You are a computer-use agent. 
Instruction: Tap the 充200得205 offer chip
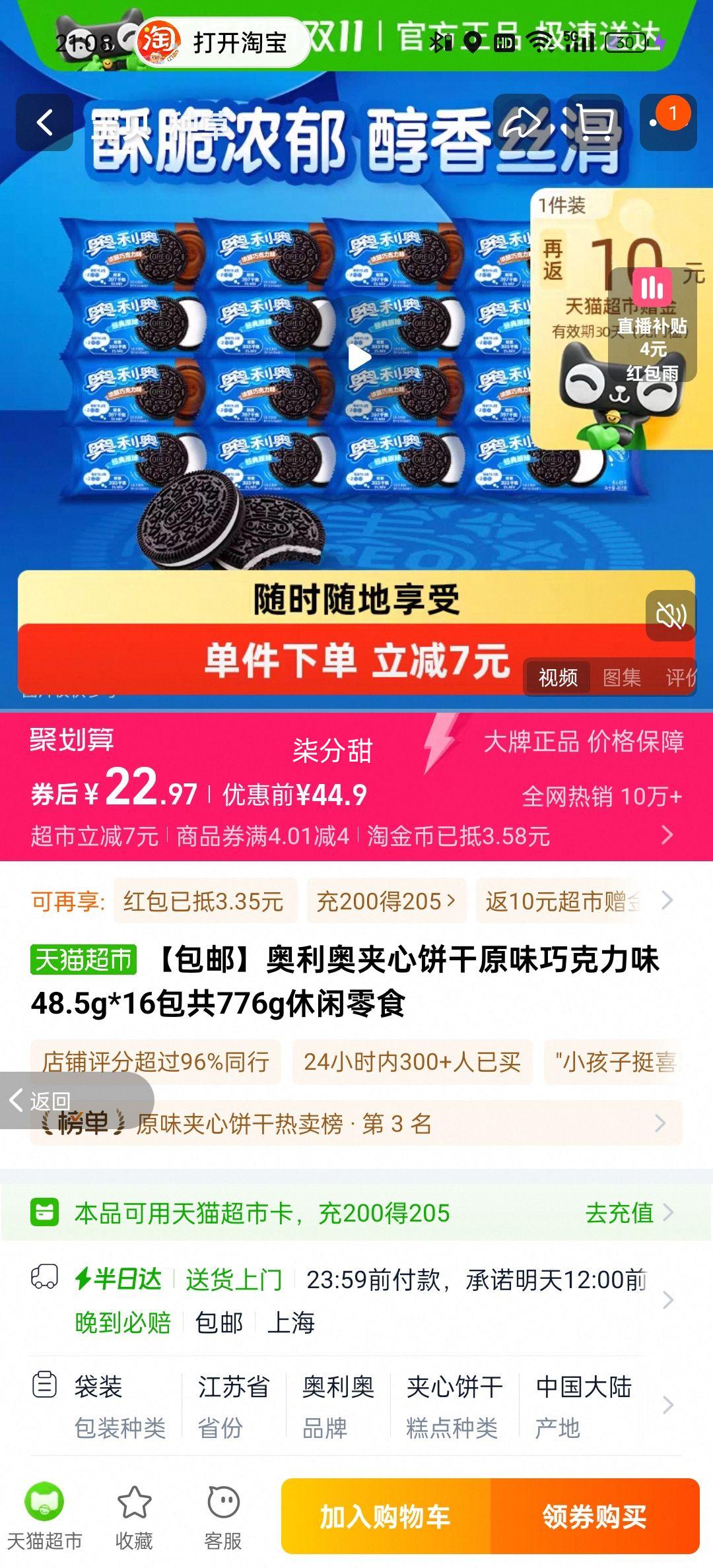click(386, 901)
